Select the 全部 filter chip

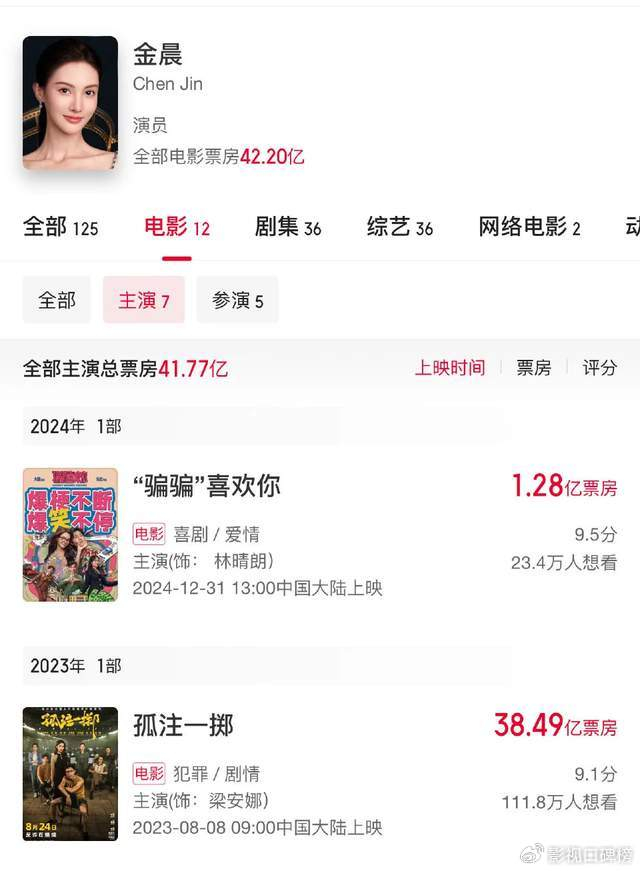pos(56,300)
